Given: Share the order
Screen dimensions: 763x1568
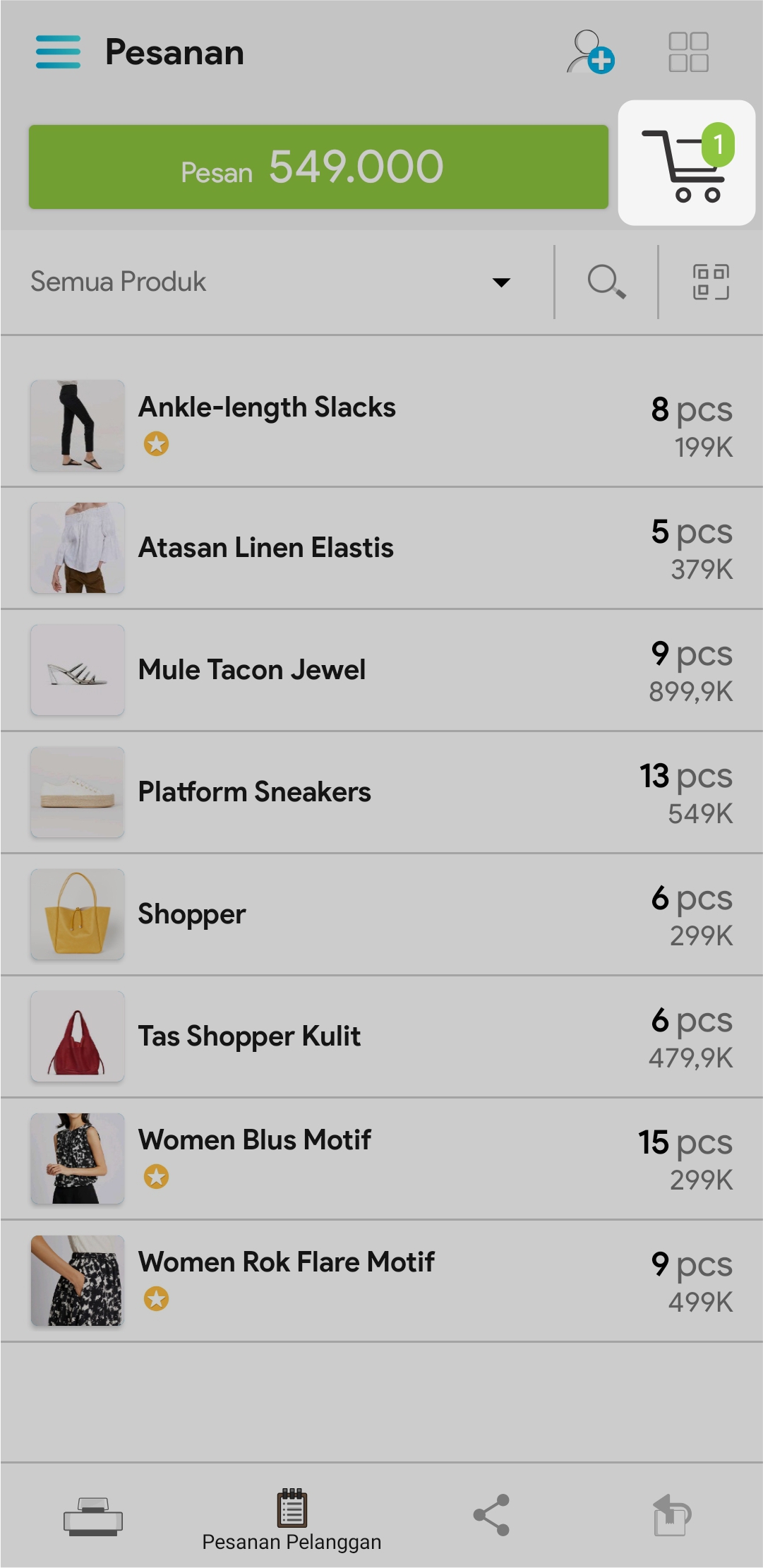Looking at the screenshot, I should click(491, 1515).
